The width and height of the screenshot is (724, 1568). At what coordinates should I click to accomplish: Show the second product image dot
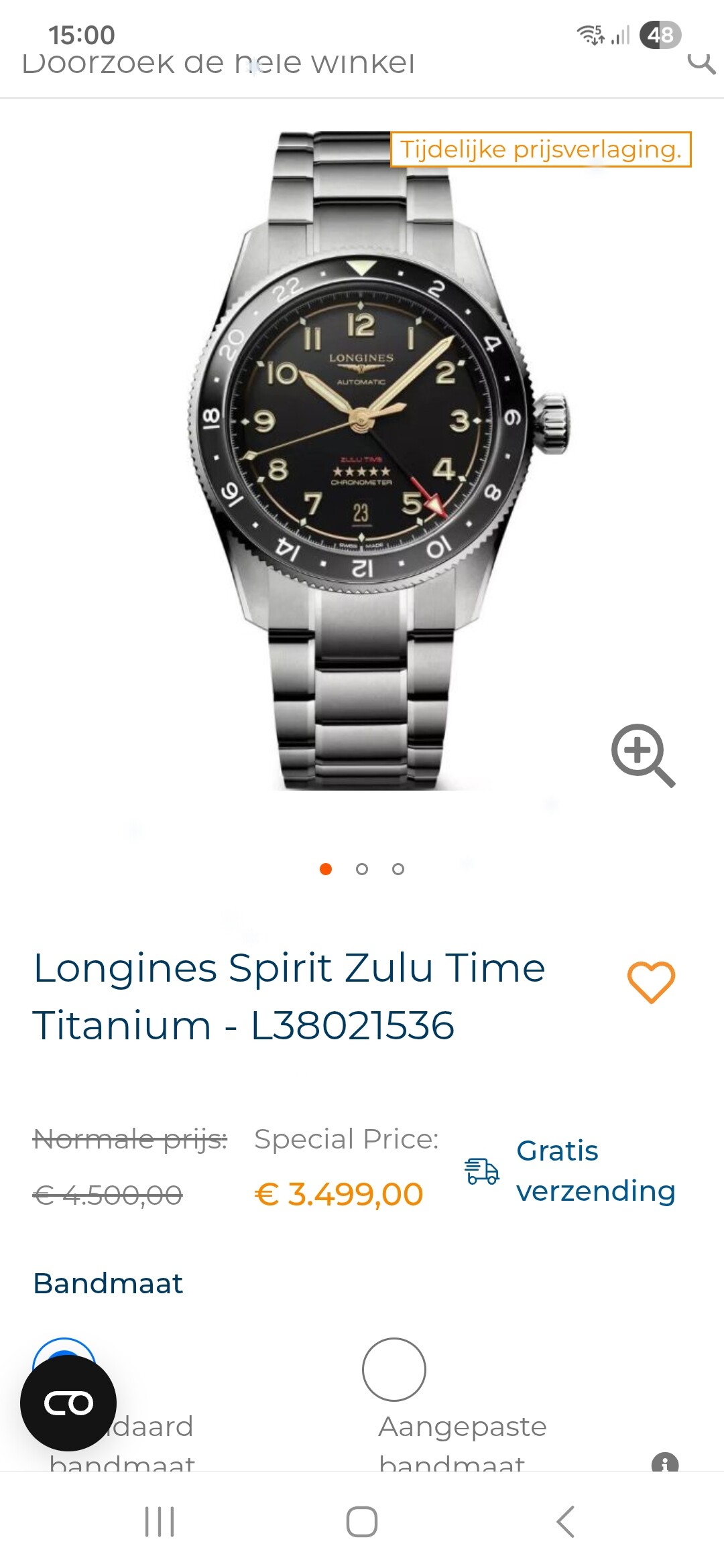362,869
